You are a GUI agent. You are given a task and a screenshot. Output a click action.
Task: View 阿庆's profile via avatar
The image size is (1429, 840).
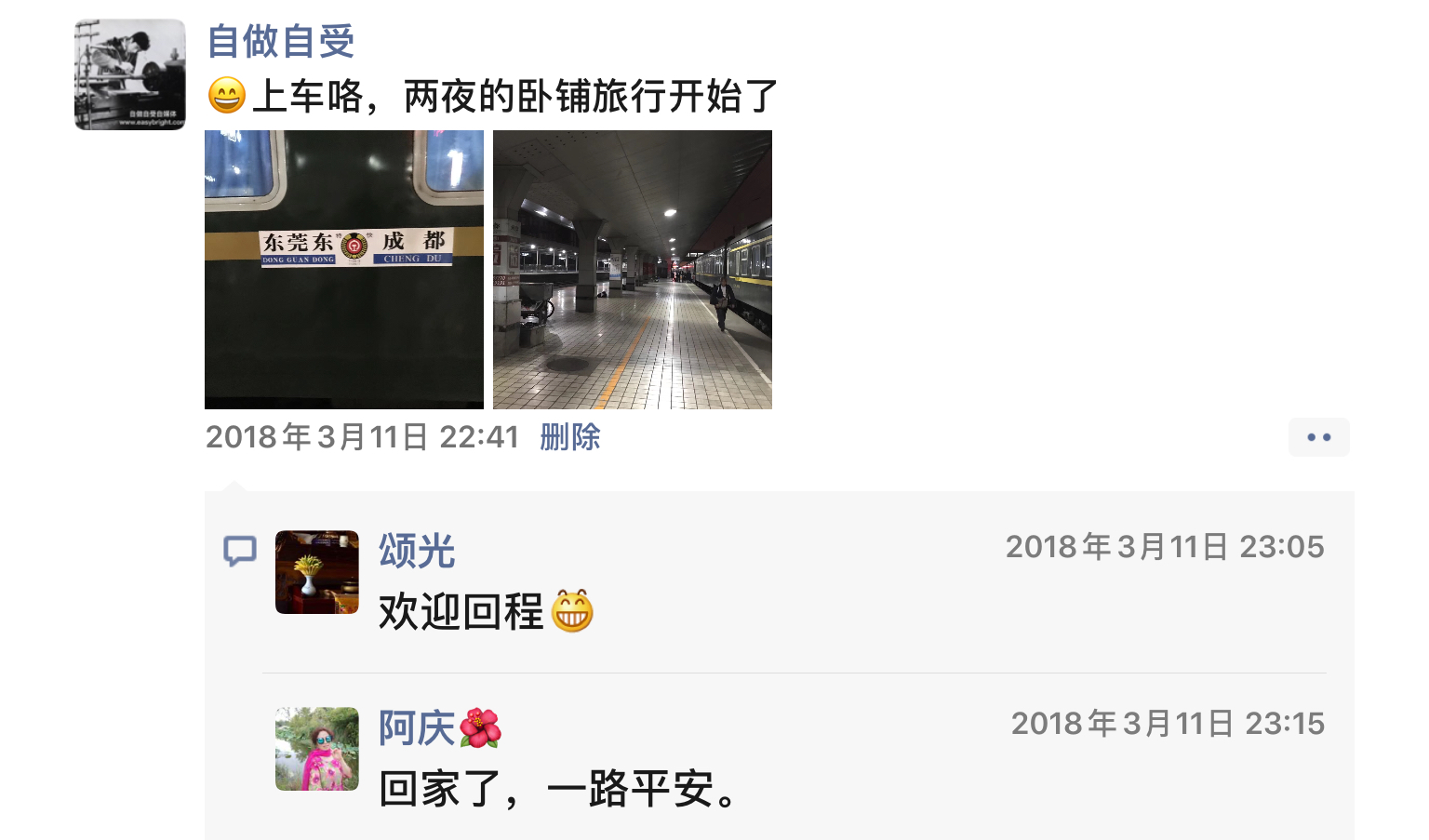point(317,749)
